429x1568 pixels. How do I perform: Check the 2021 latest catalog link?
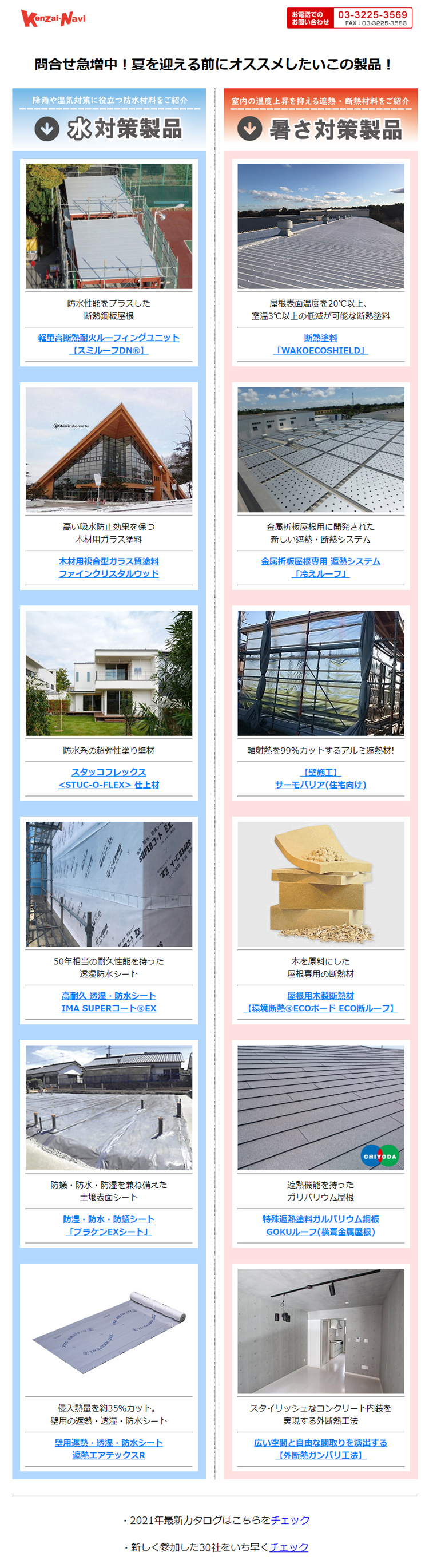pyautogui.click(x=289, y=1520)
